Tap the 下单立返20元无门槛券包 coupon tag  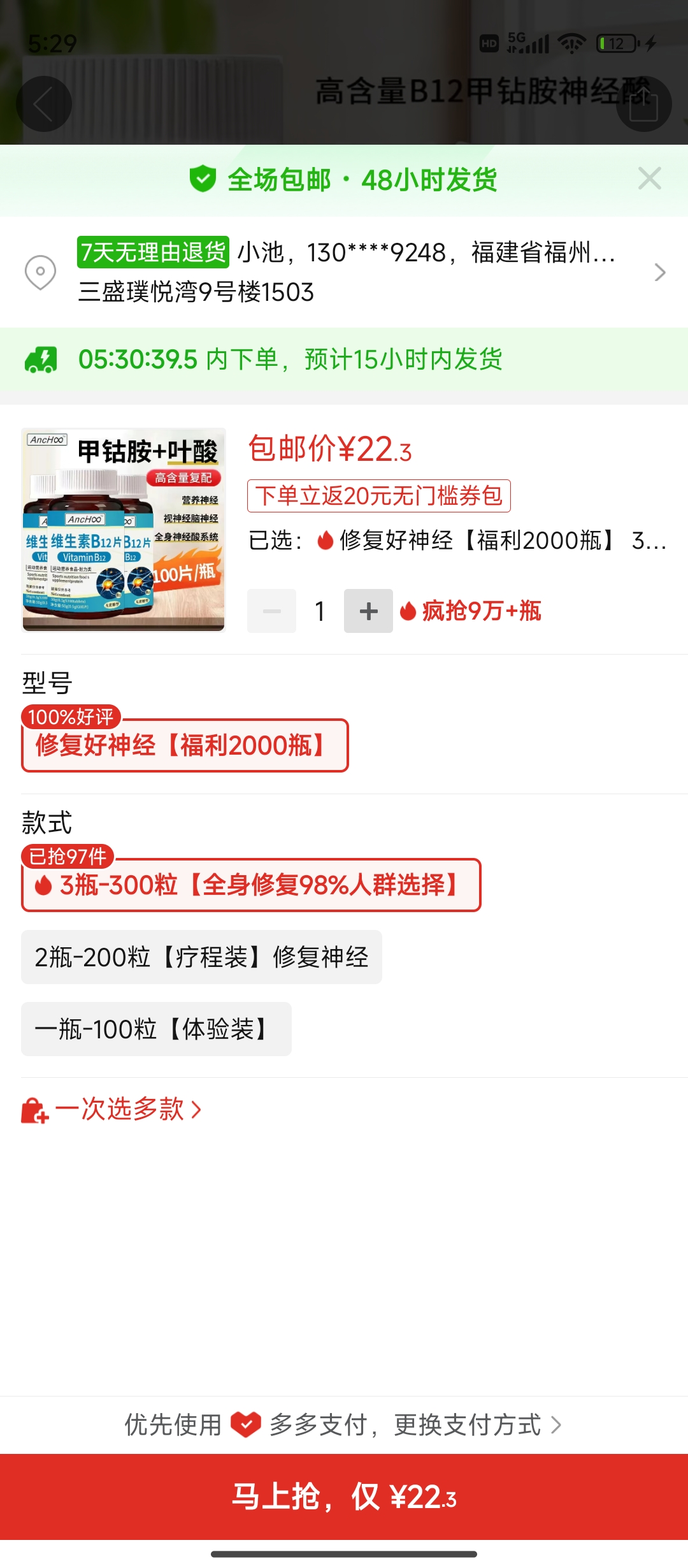(379, 495)
